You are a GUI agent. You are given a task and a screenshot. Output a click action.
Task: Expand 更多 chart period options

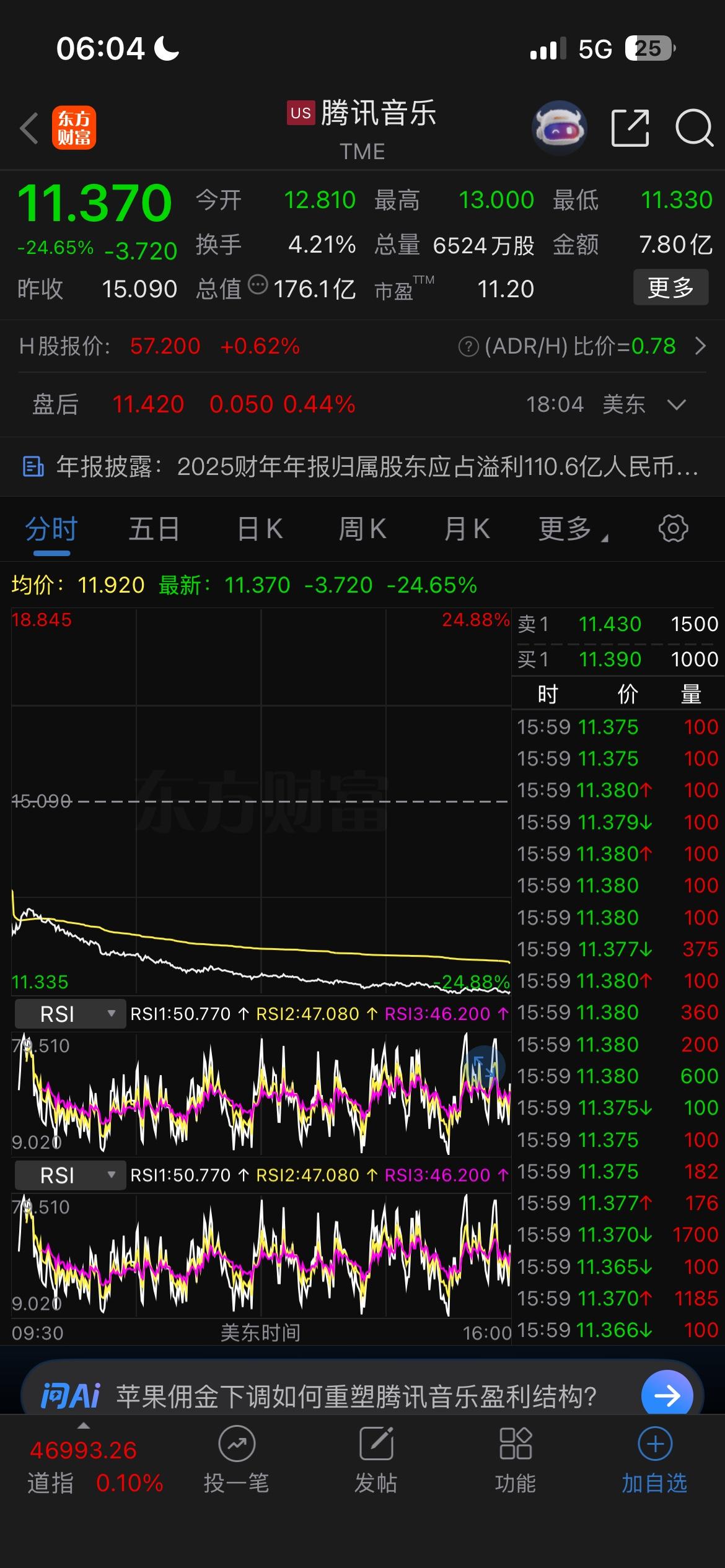click(x=570, y=528)
